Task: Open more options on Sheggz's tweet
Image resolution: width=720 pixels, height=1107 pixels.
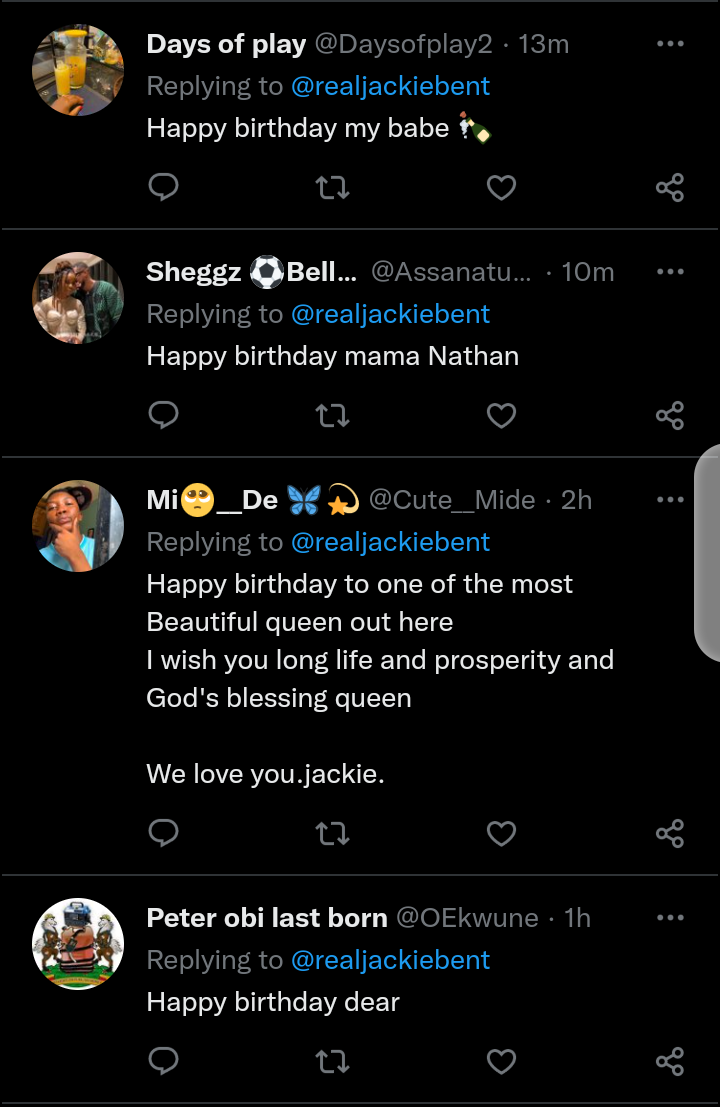Action: (669, 272)
